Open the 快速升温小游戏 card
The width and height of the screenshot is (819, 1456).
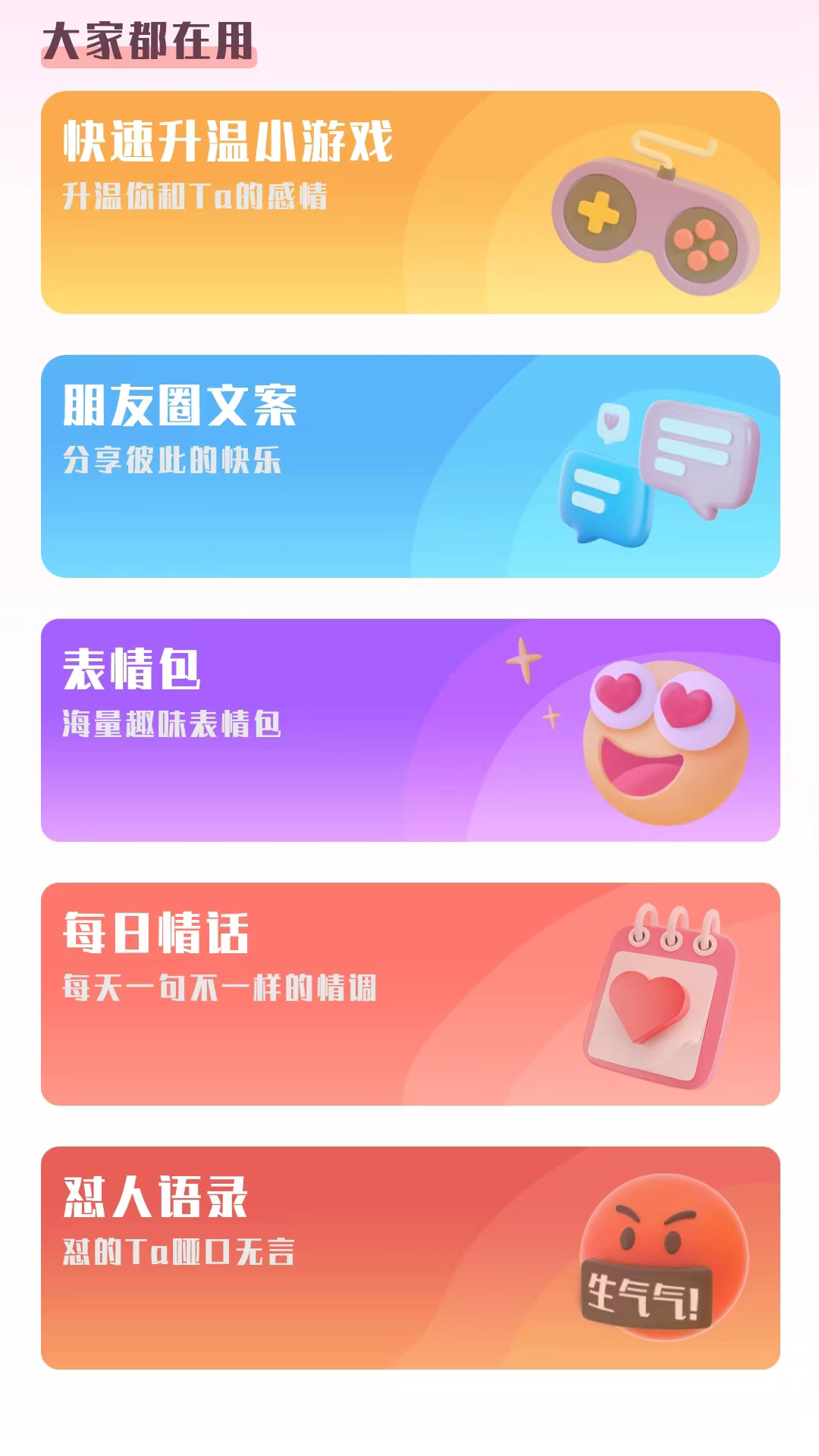click(x=409, y=202)
